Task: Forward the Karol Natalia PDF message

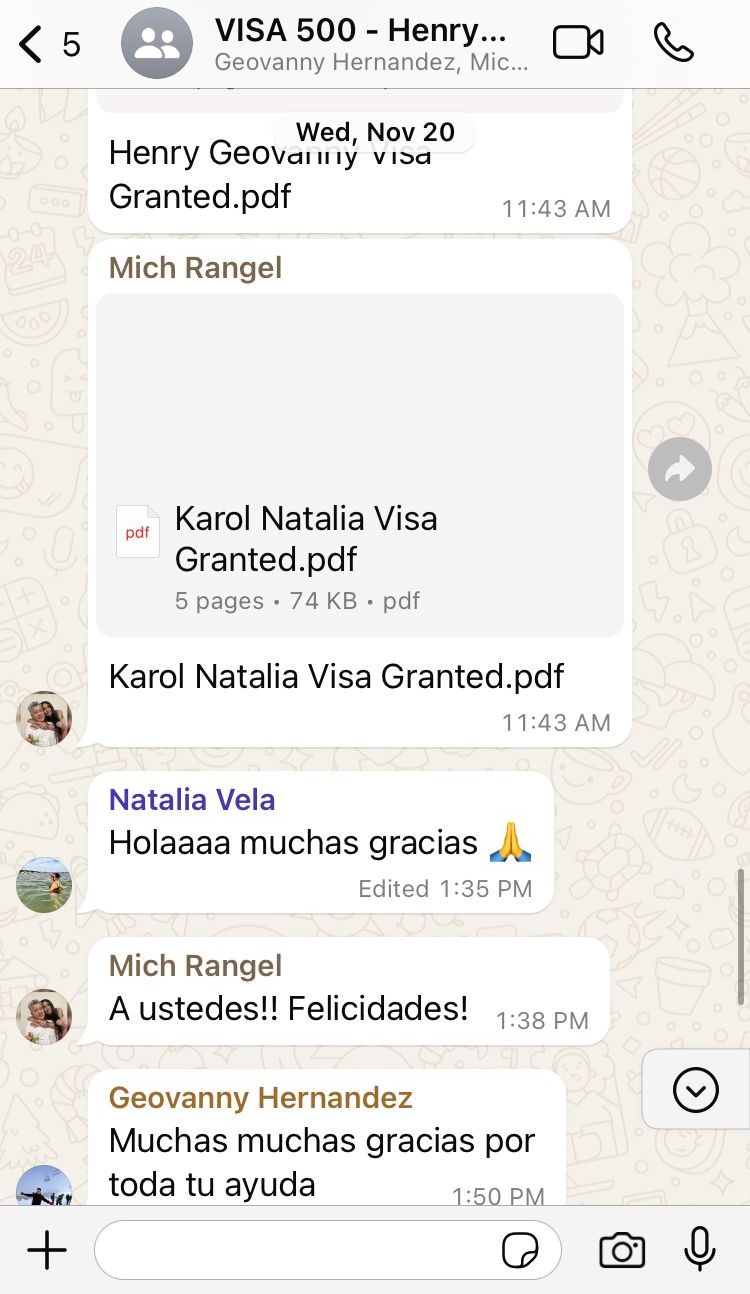Action: (x=680, y=469)
